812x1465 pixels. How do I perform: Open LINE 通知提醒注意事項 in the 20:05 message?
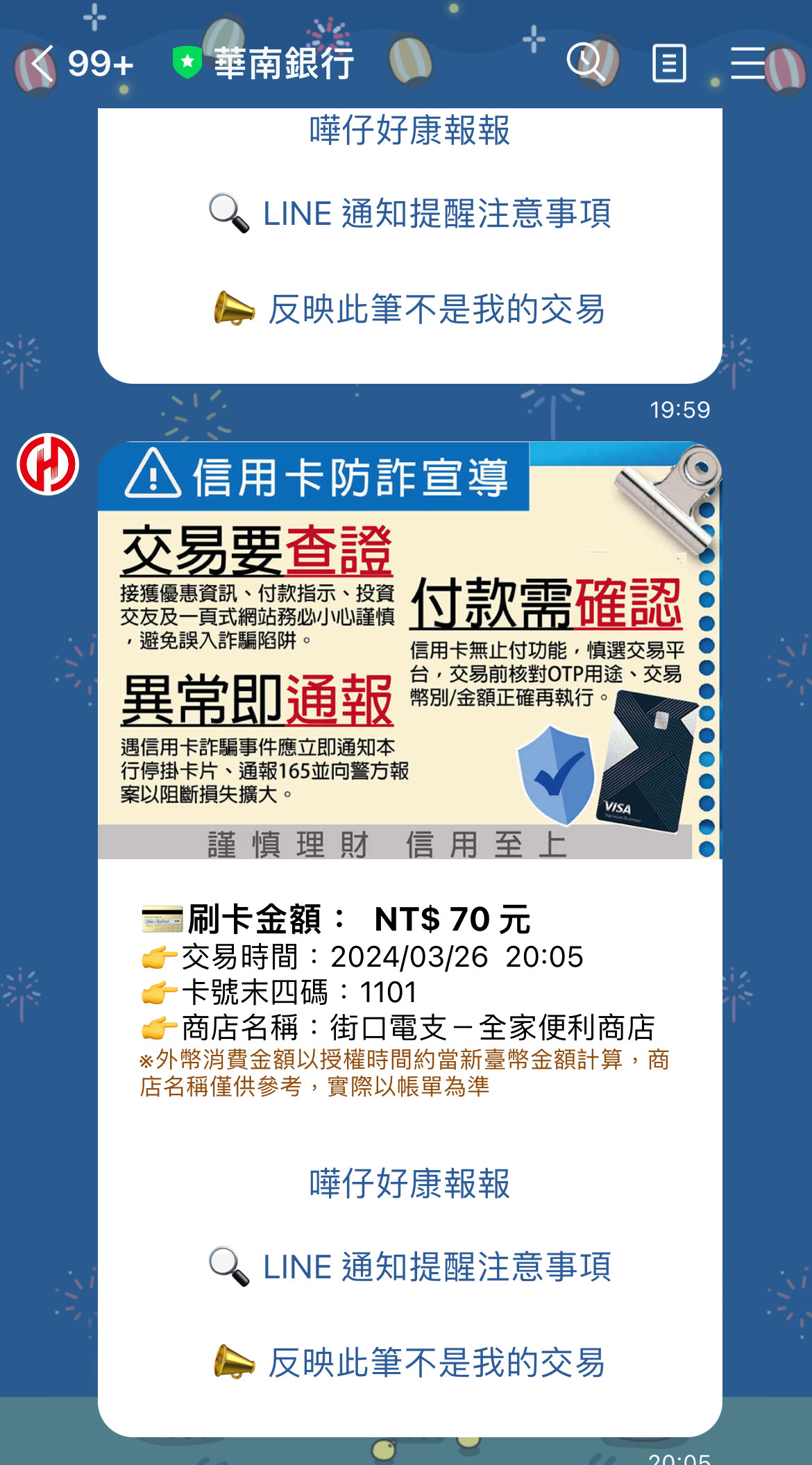pos(409,1267)
